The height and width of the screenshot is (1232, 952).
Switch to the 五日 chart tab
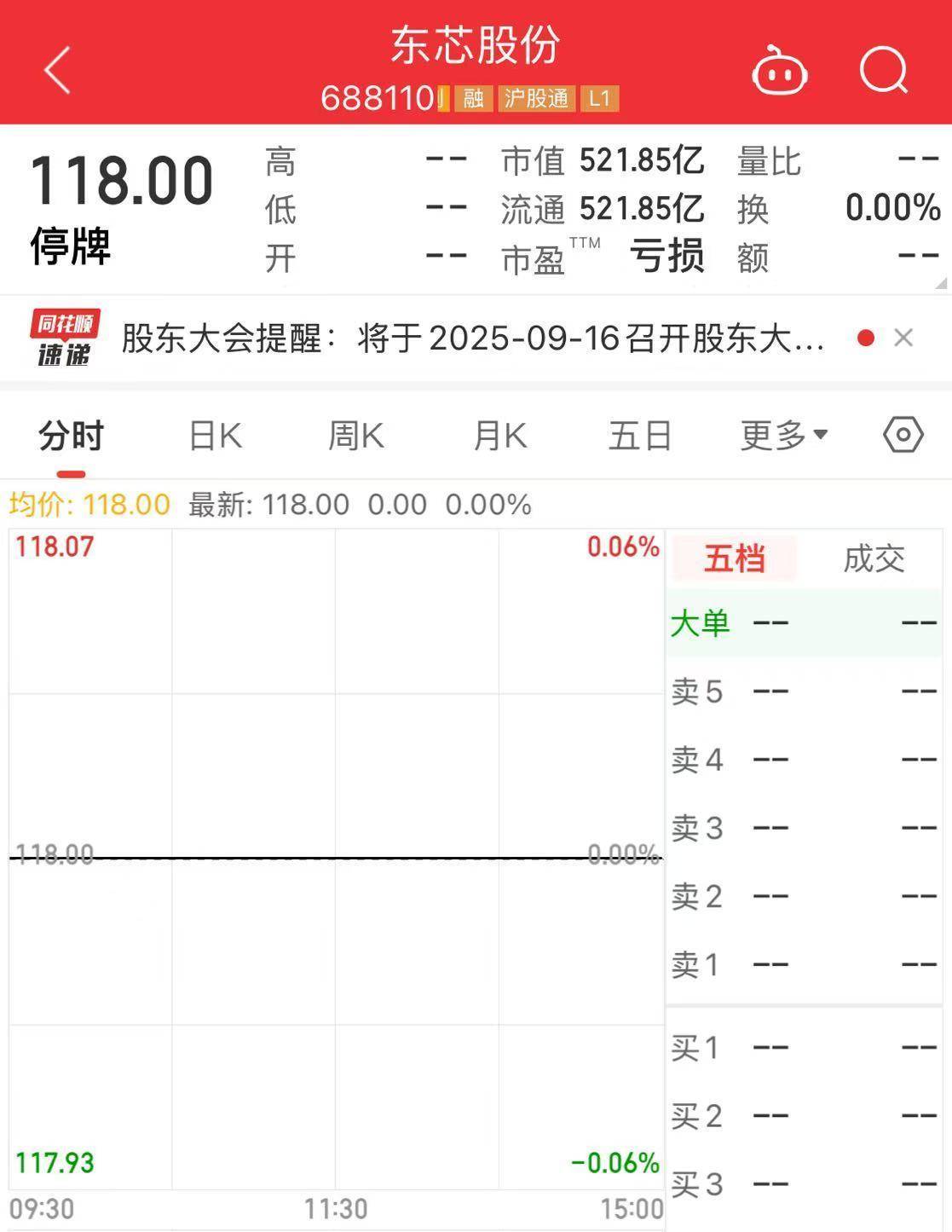tap(639, 436)
